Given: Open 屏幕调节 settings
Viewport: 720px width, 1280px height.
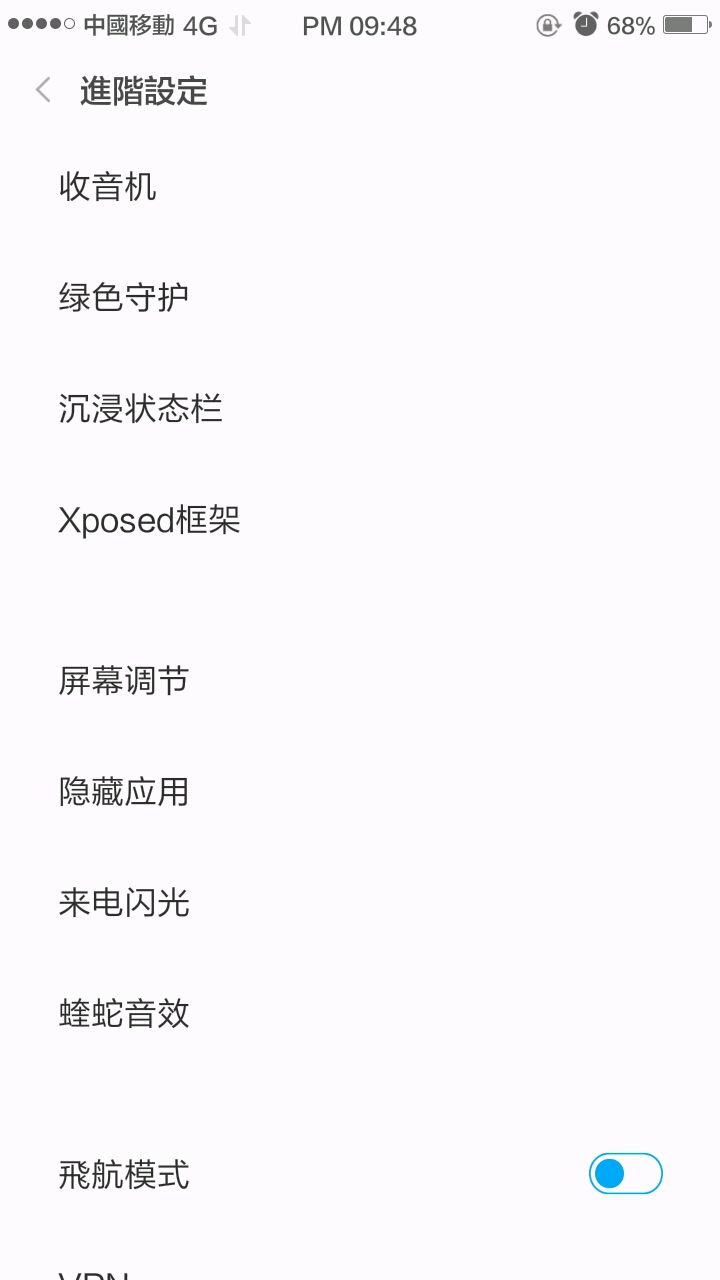Looking at the screenshot, I should point(124,682).
